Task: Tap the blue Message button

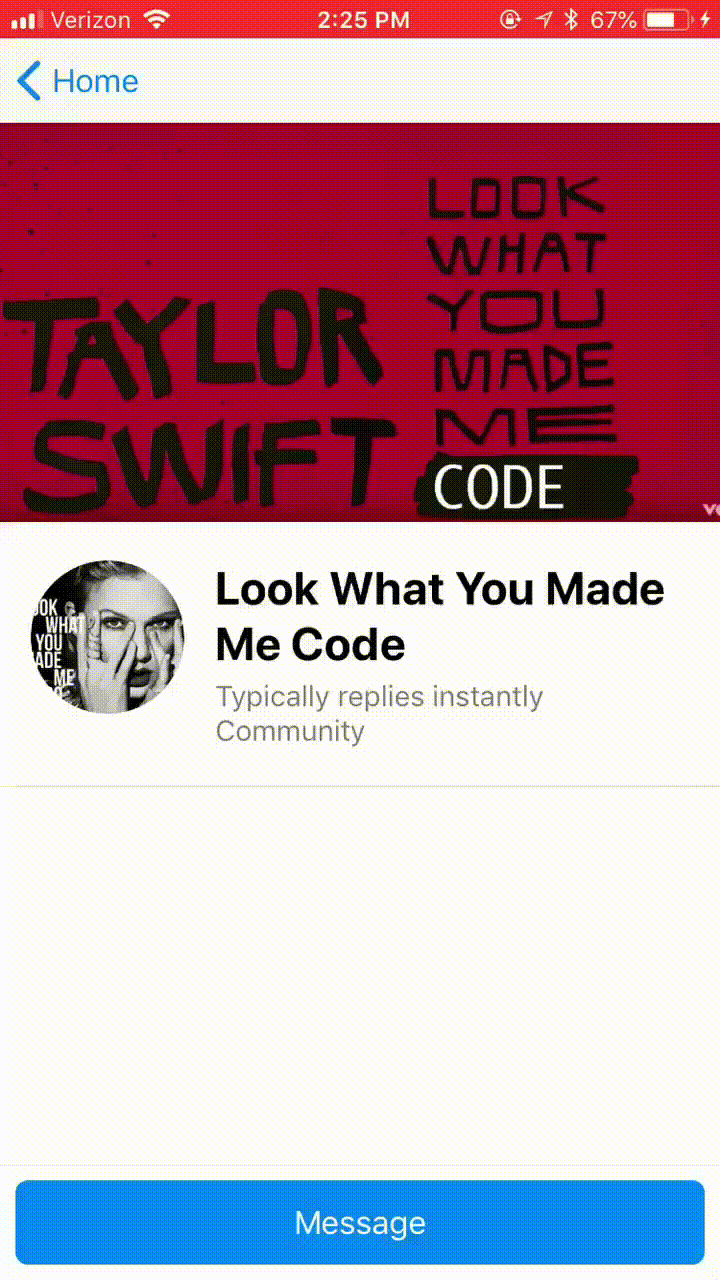Action: pos(360,1222)
